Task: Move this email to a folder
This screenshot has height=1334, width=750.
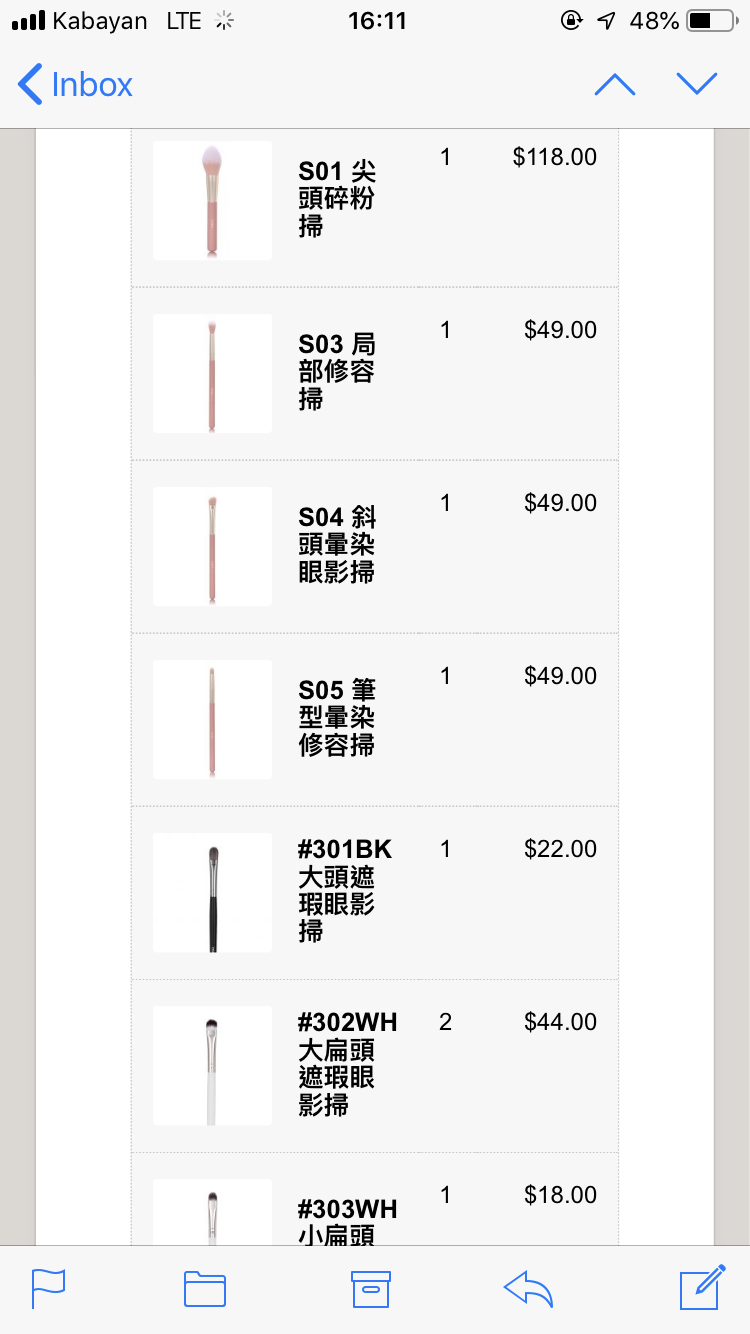Action: pos(205,1289)
